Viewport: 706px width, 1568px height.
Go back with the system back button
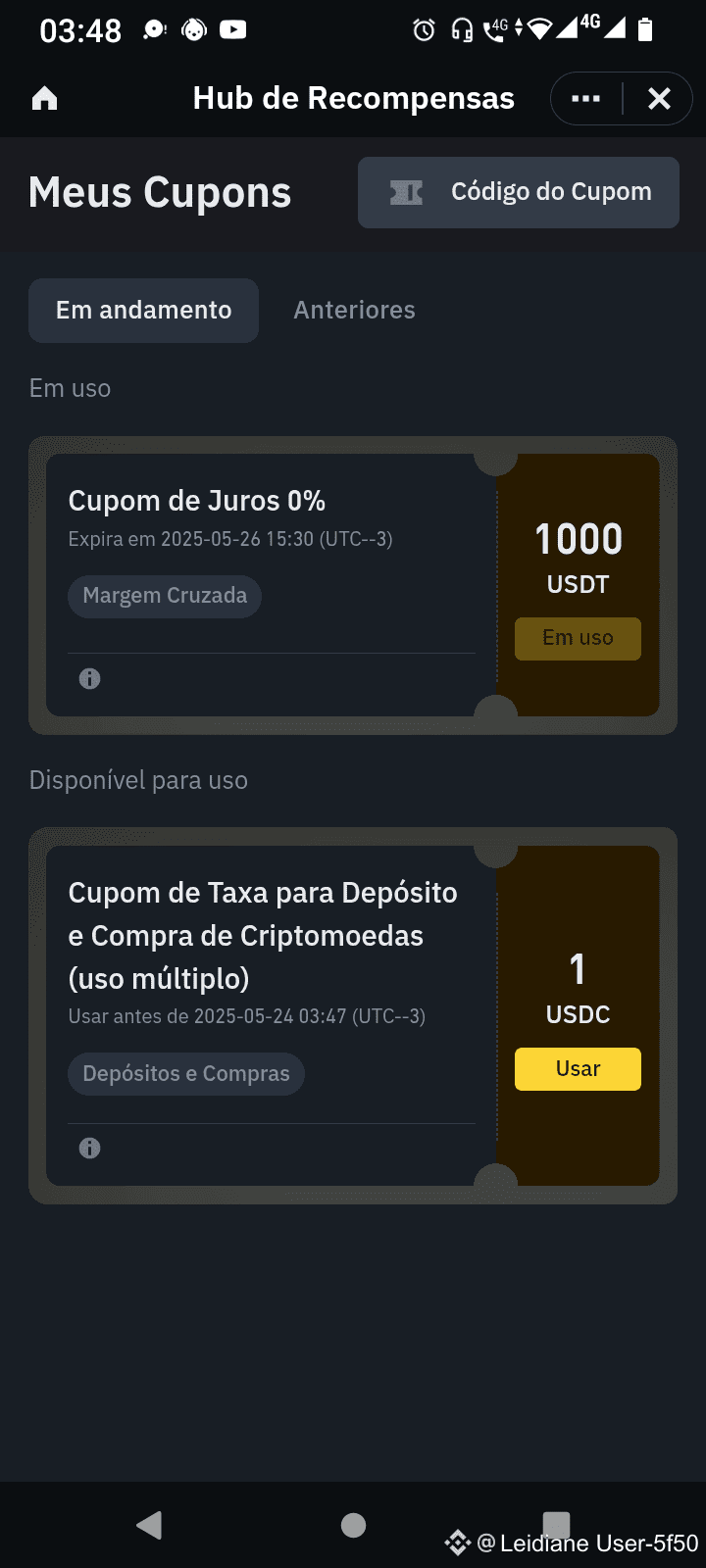(x=149, y=1525)
